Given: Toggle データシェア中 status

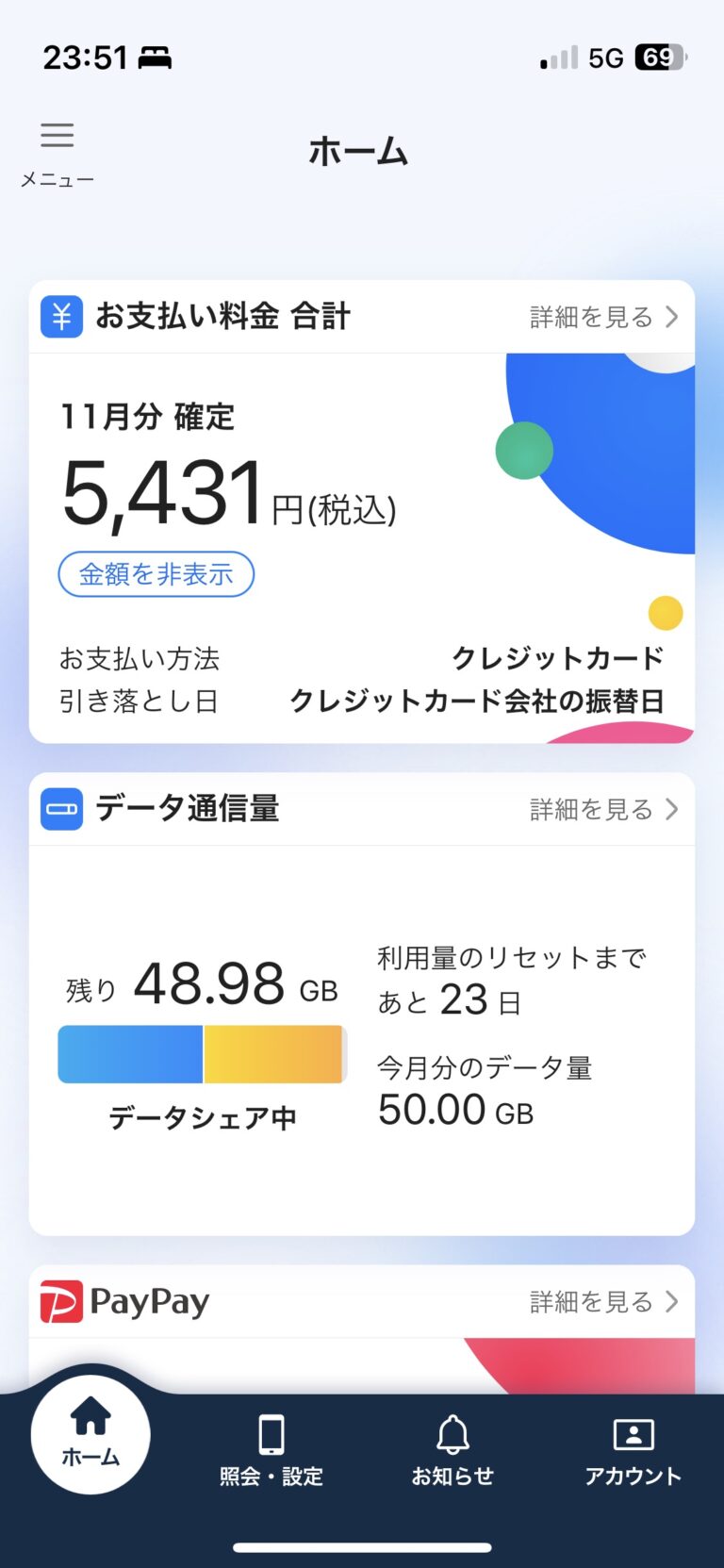Looking at the screenshot, I should [x=201, y=1116].
